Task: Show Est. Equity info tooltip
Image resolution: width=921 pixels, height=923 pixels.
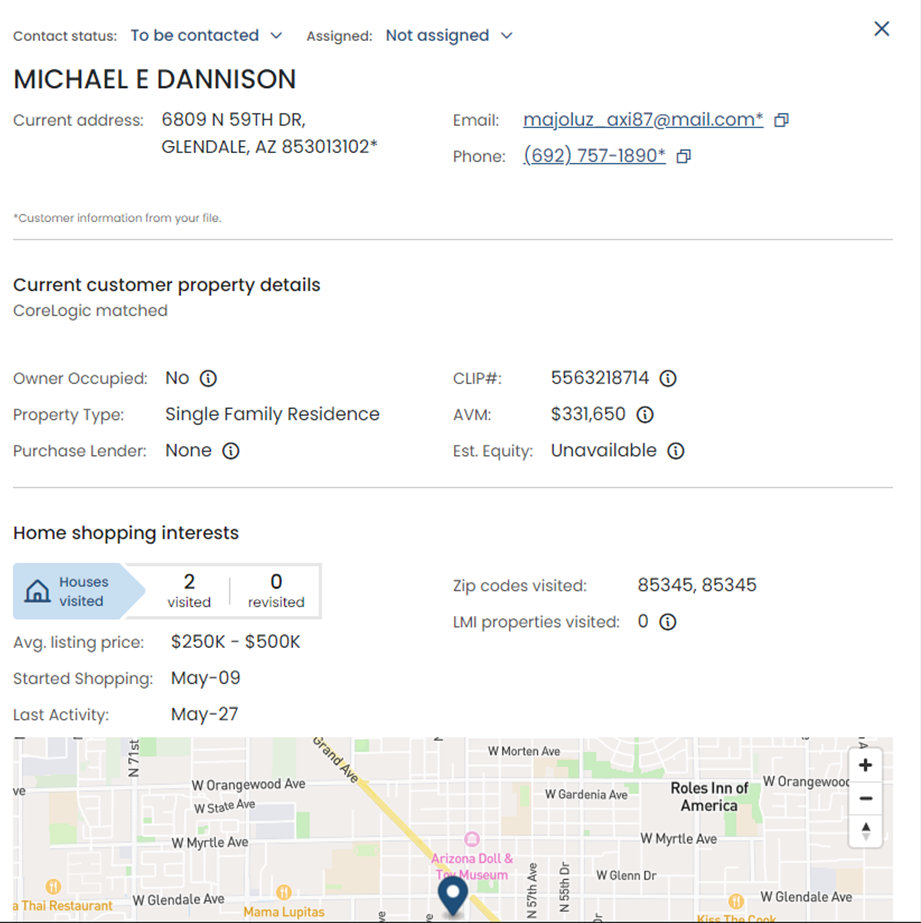Action: coord(676,451)
